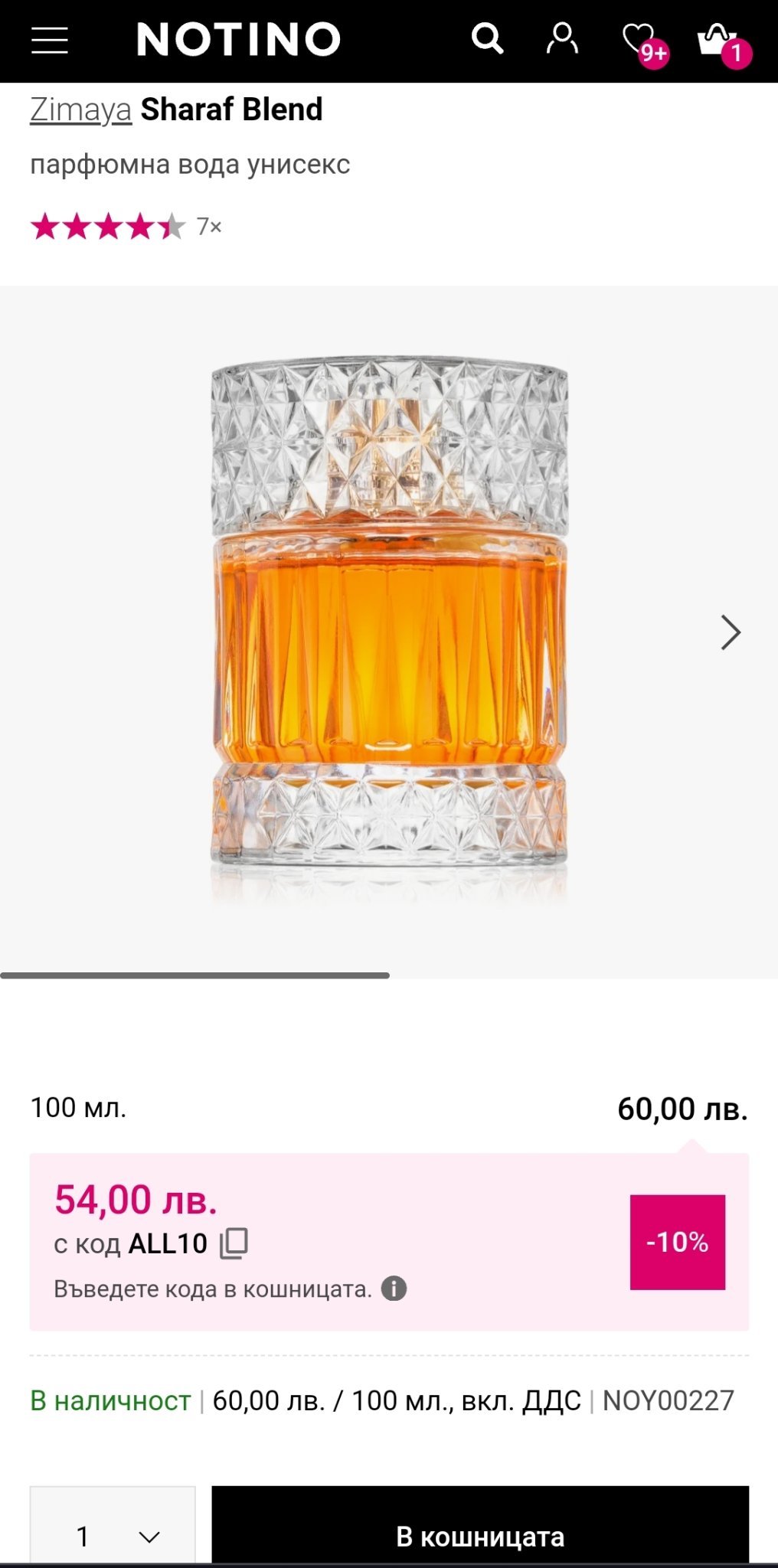Viewport: 778px width, 1568px height.
Task: Open the hamburger navigation menu
Action: pos(50,40)
